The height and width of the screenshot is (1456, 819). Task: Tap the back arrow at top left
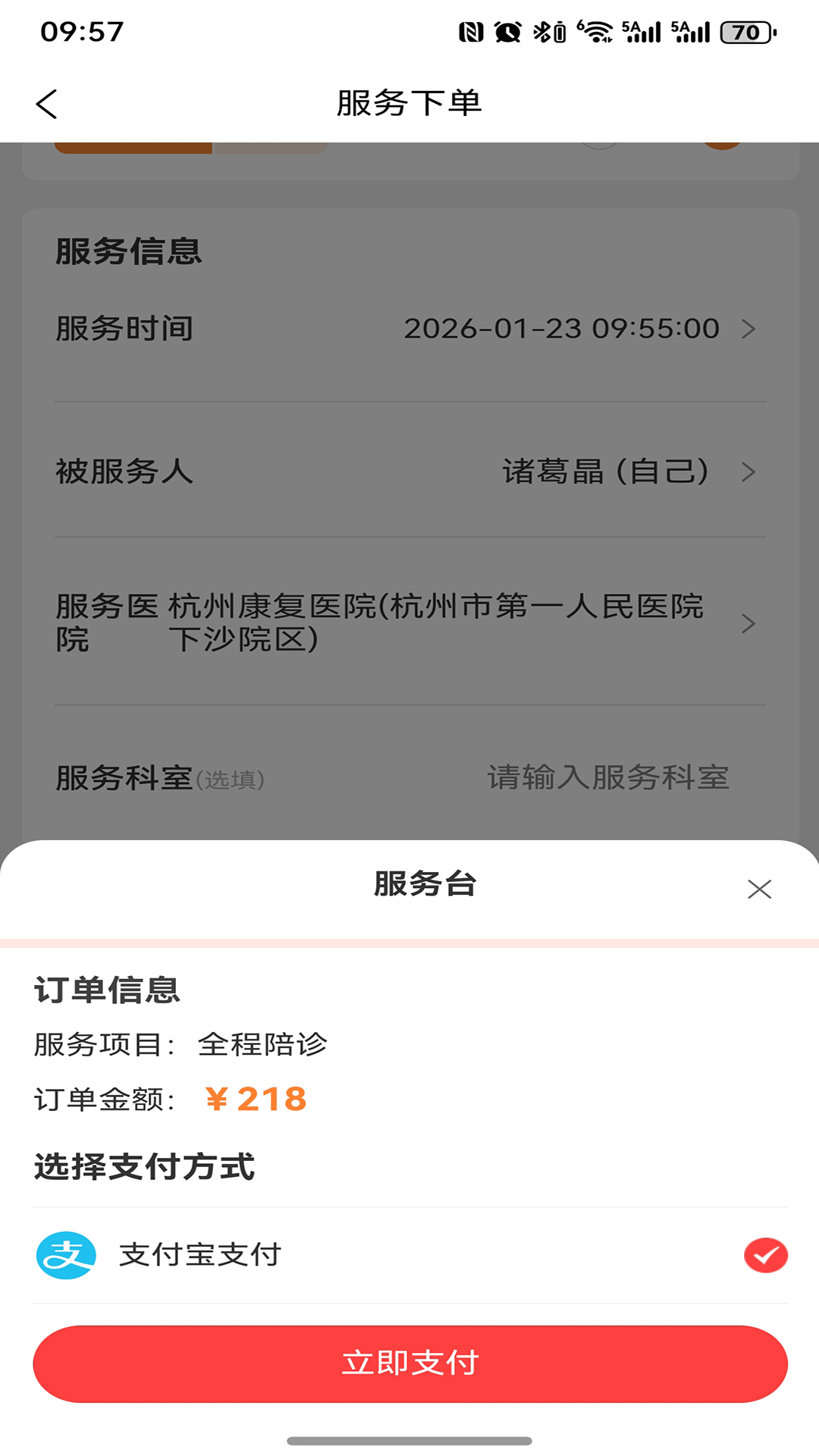tap(47, 104)
